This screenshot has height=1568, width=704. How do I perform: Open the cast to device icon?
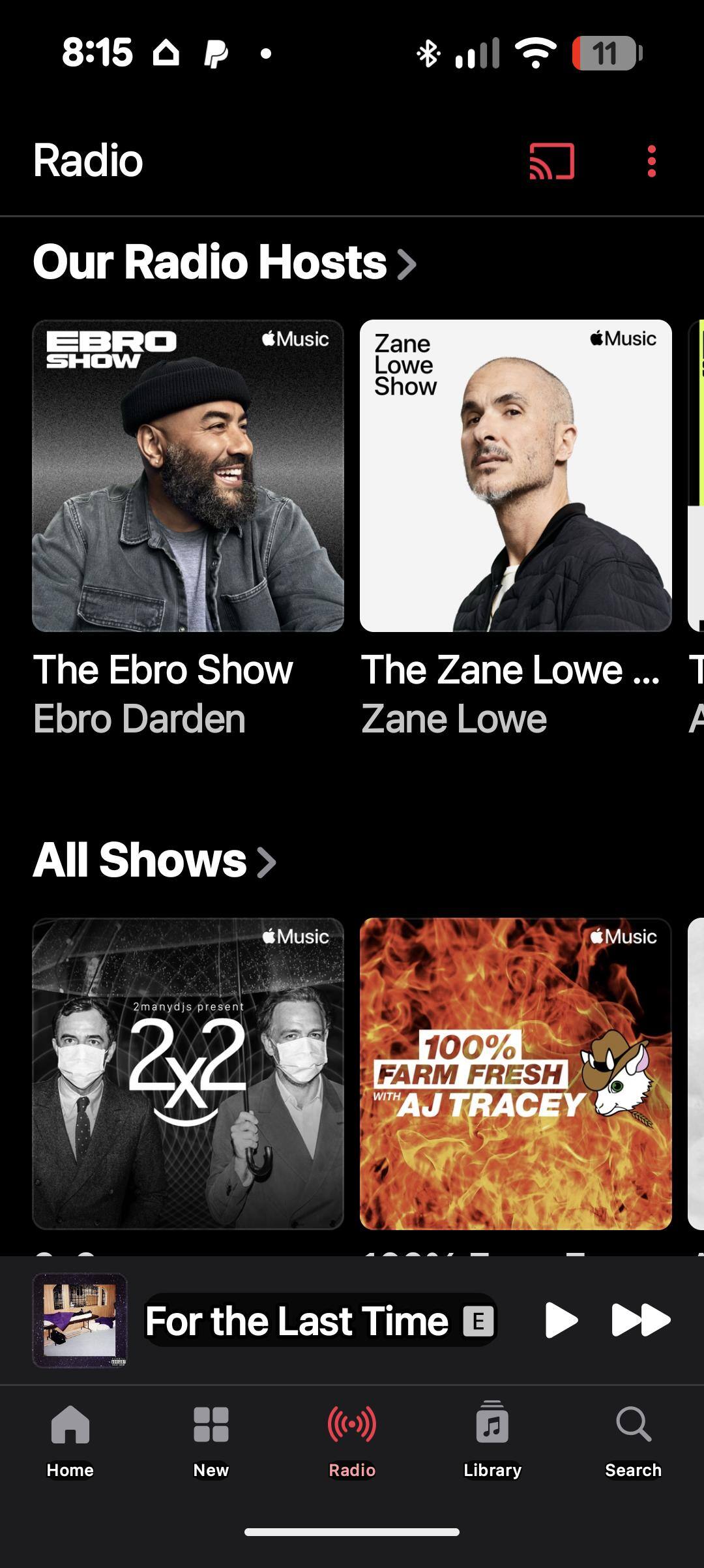tap(551, 160)
